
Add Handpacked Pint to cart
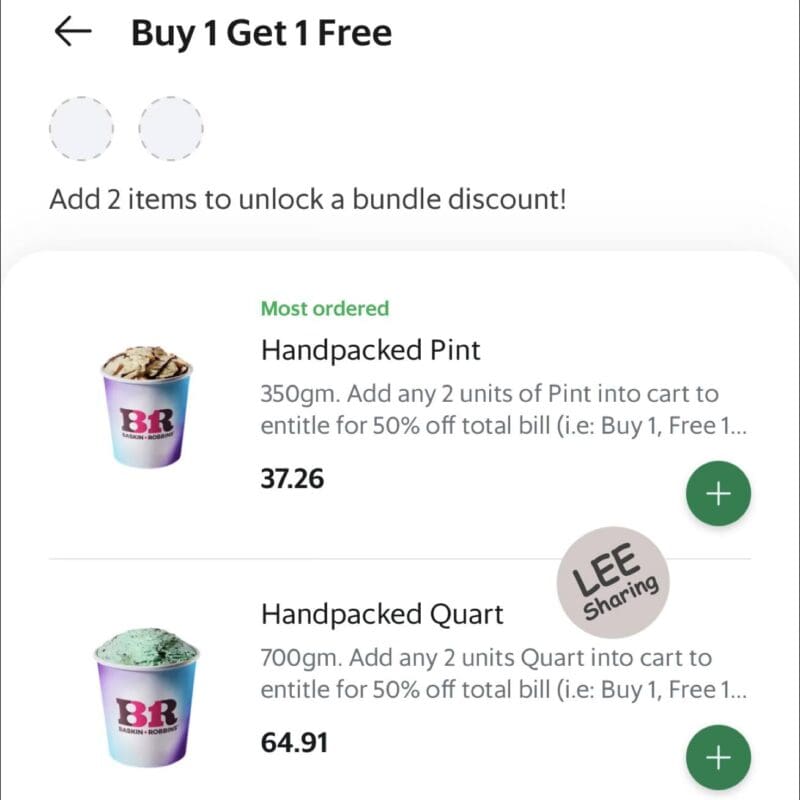(x=718, y=494)
